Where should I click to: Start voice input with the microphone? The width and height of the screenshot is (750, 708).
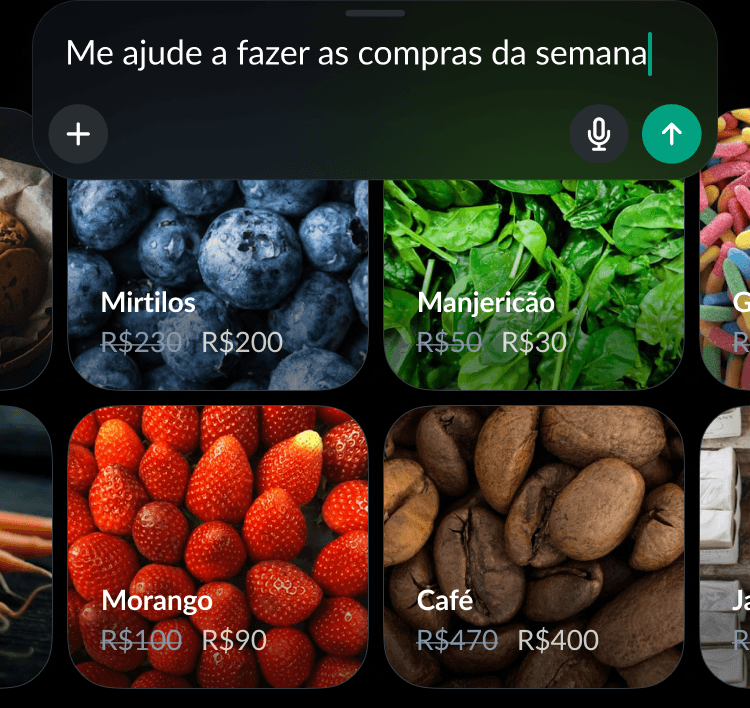click(x=599, y=134)
